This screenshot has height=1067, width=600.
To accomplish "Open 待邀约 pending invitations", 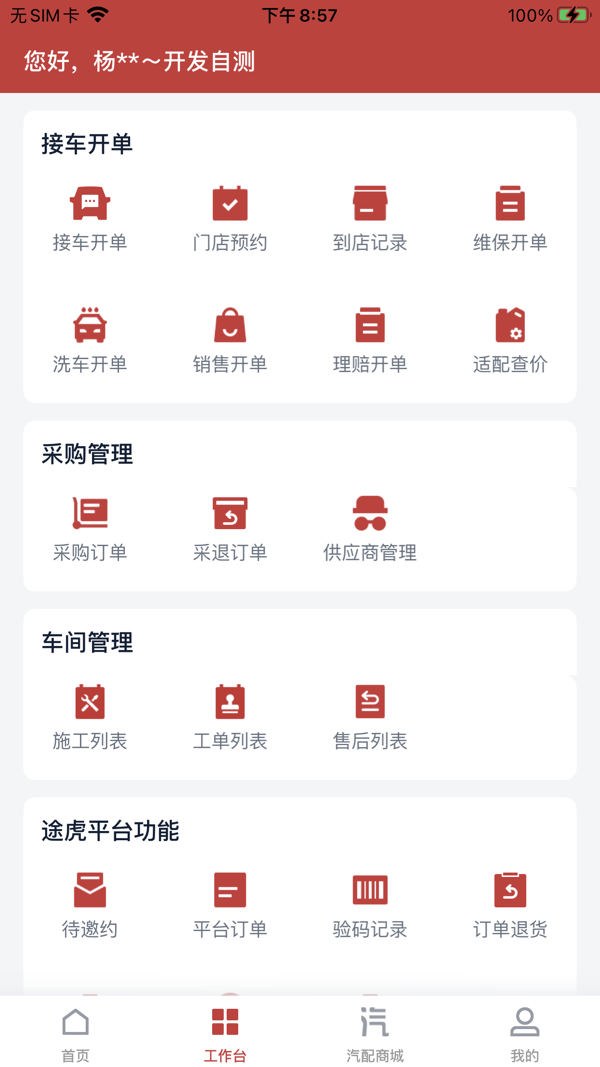I will (x=90, y=904).
